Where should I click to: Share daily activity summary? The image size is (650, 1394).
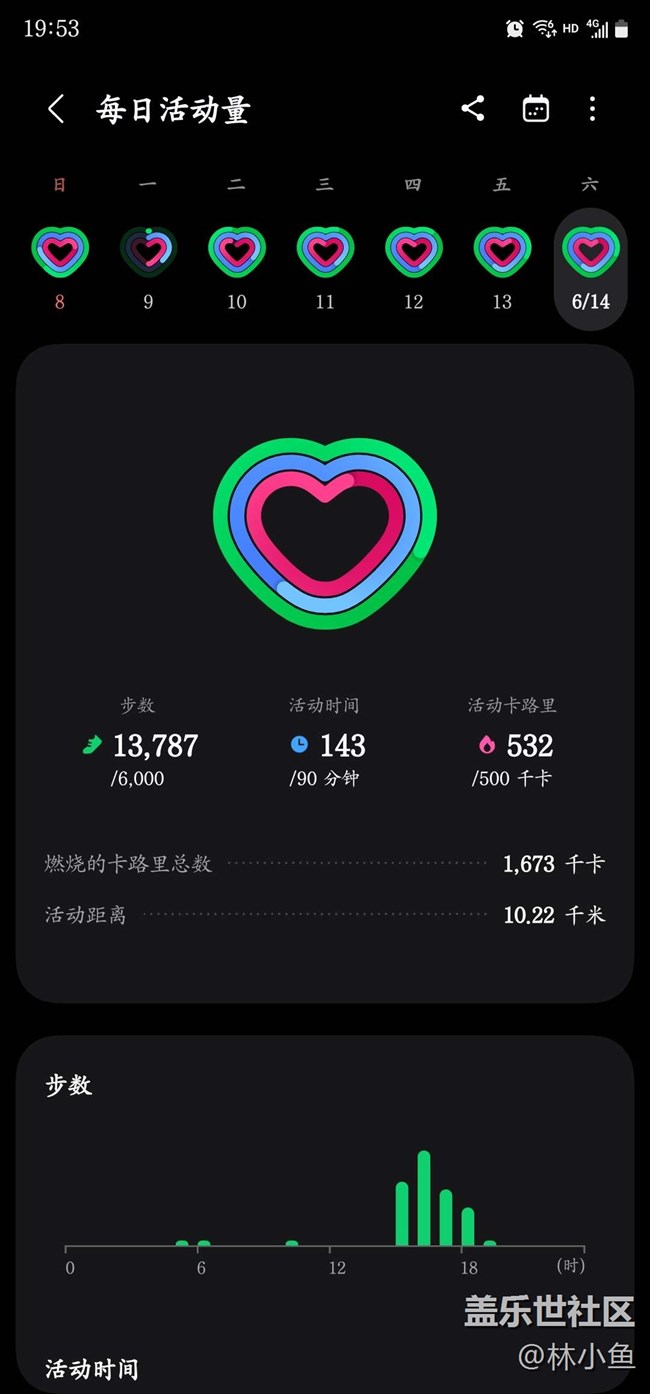[x=473, y=109]
